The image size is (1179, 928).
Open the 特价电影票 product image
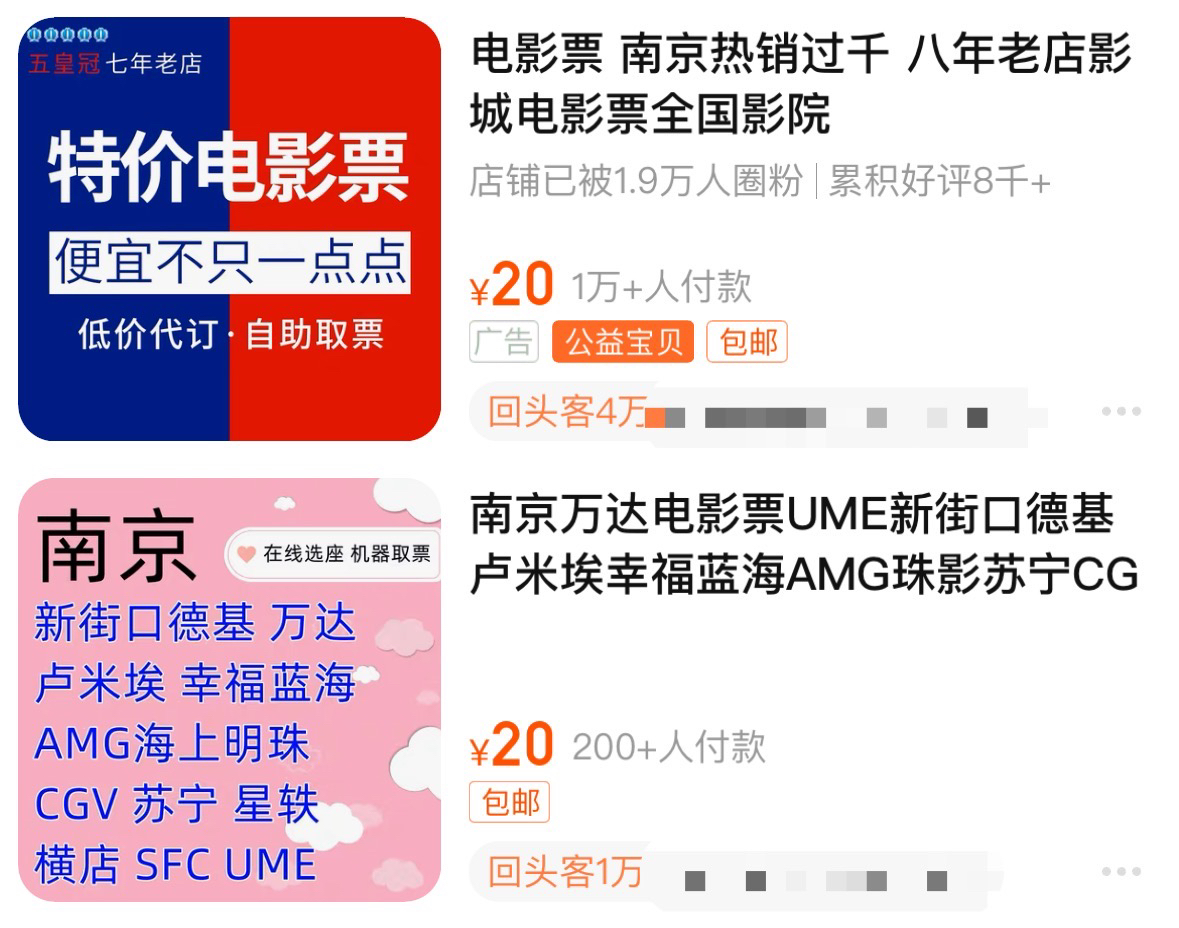(229, 229)
